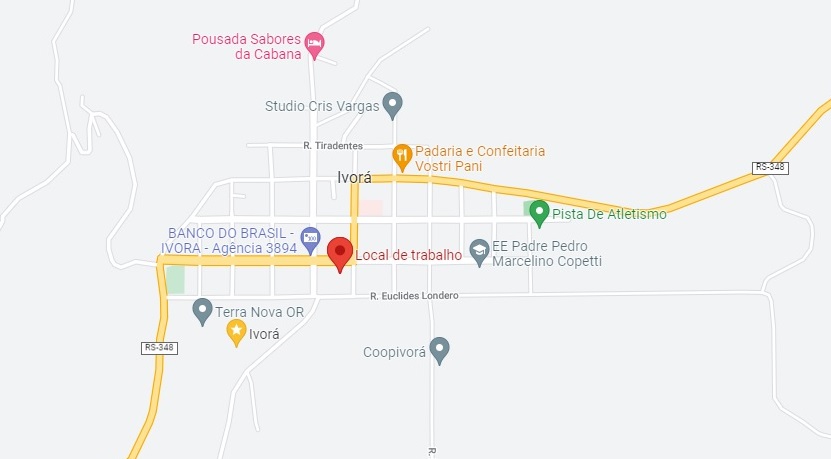The width and height of the screenshot is (831, 459).
Task: Select the Coopivorá marker
Action: point(439,350)
